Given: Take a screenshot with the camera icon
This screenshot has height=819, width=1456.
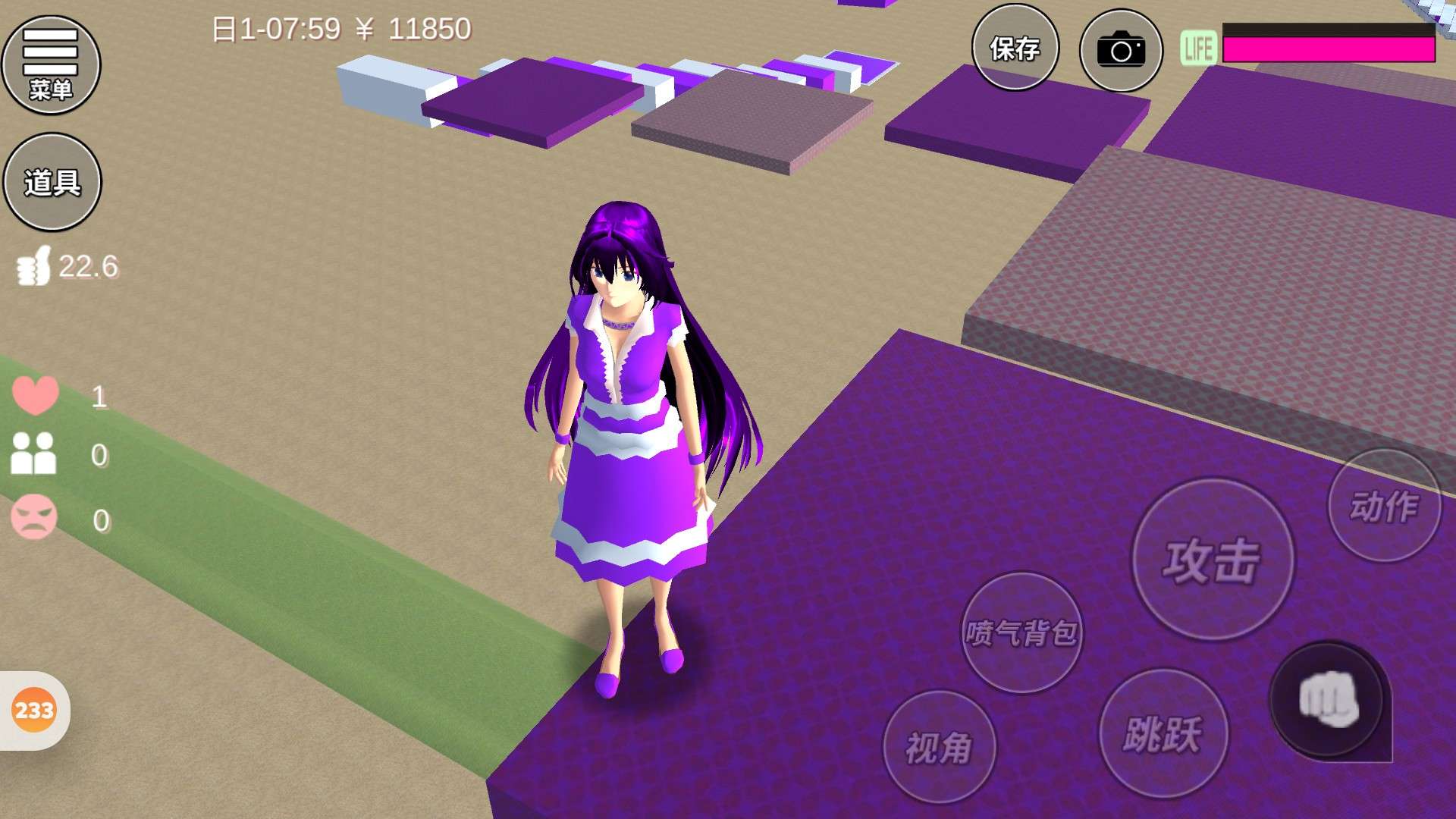Looking at the screenshot, I should click(1121, 50).
